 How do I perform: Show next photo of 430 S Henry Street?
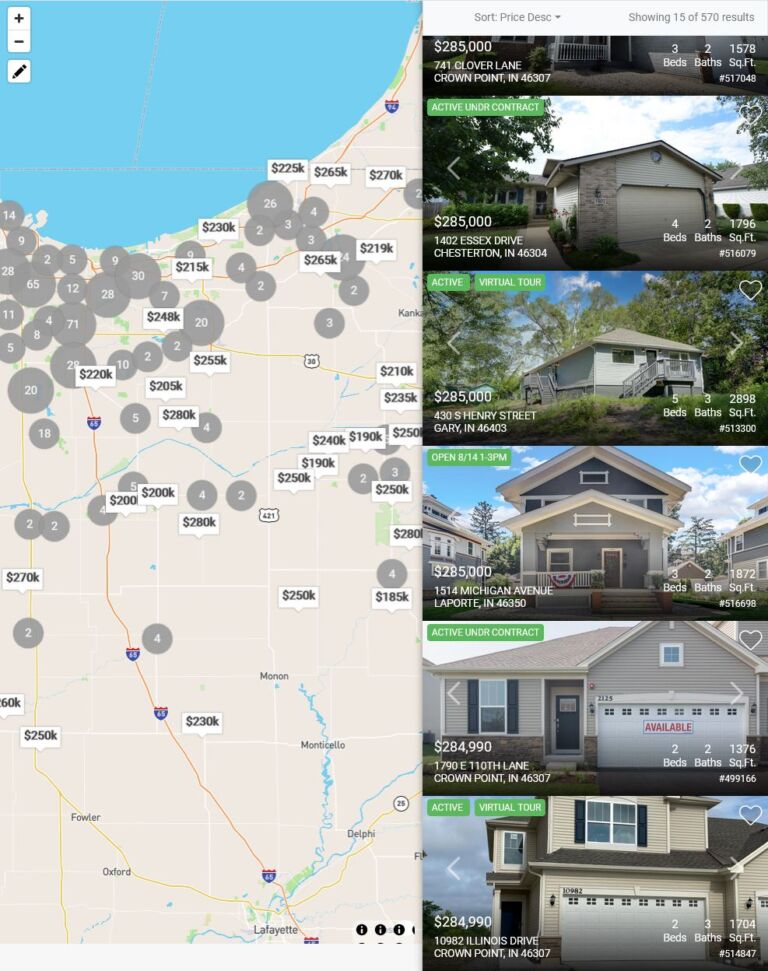tap(737, 343)
